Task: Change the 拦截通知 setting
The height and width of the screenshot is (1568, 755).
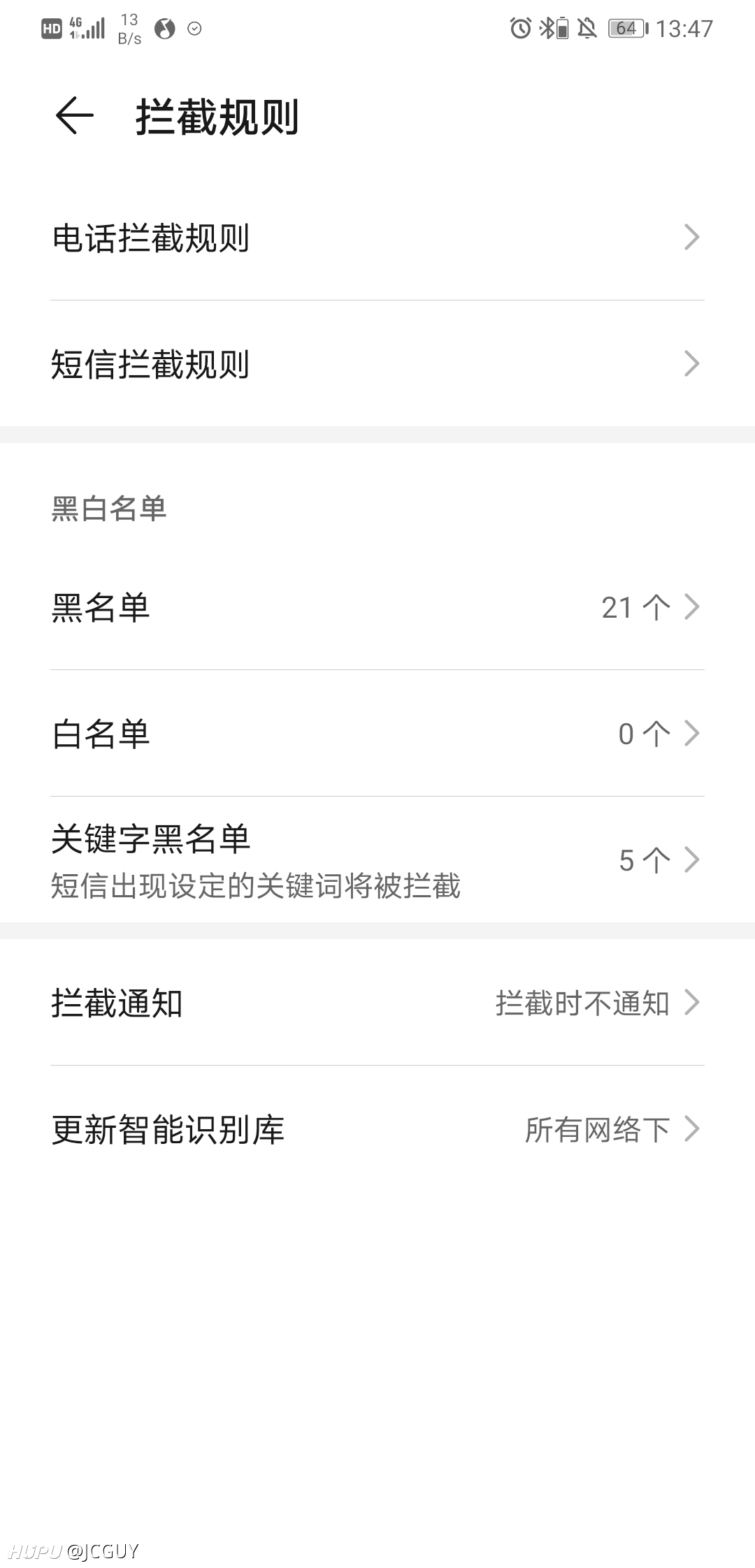Action: click(x=377, y=1003)
